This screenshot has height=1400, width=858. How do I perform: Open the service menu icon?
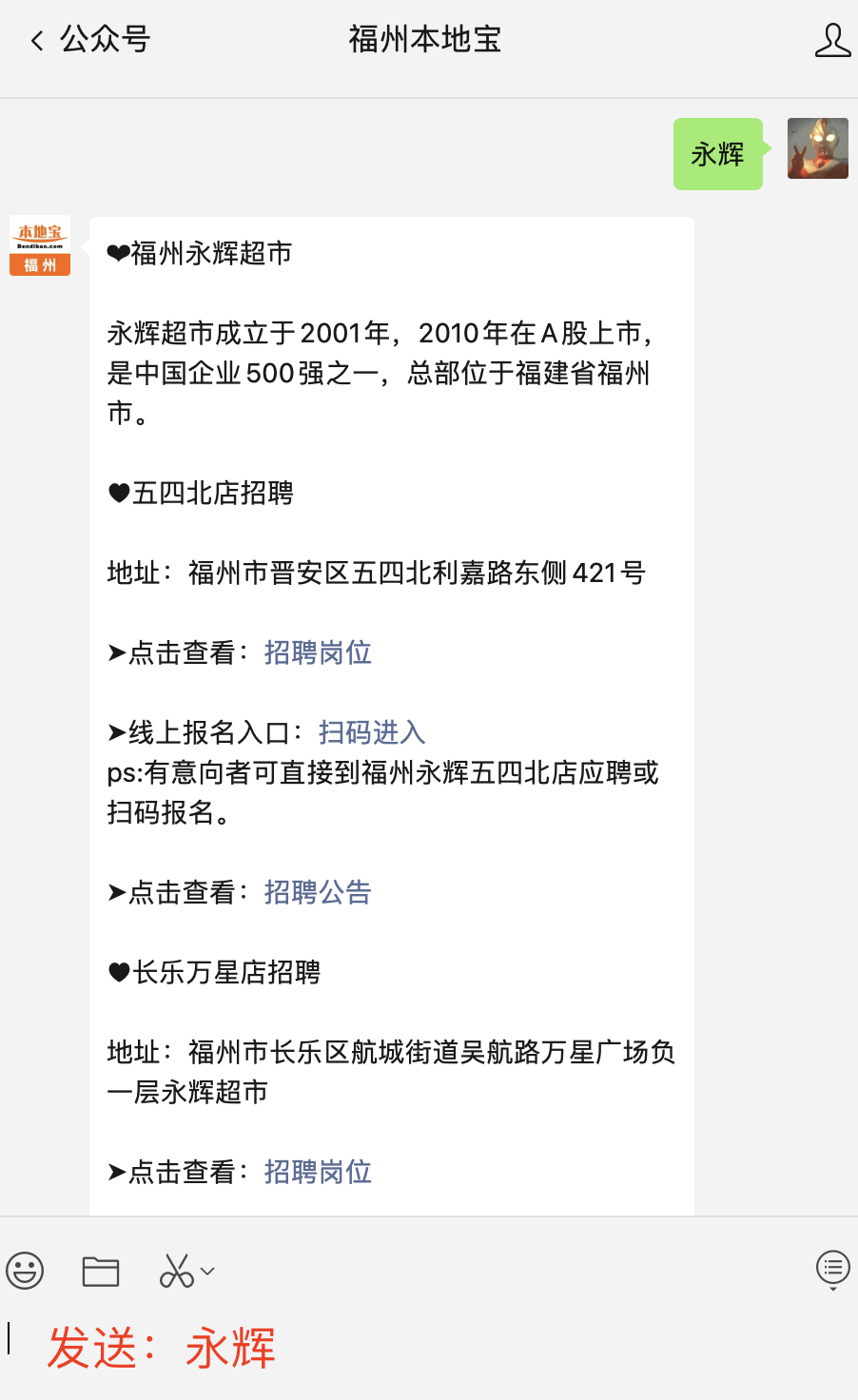833,1270
